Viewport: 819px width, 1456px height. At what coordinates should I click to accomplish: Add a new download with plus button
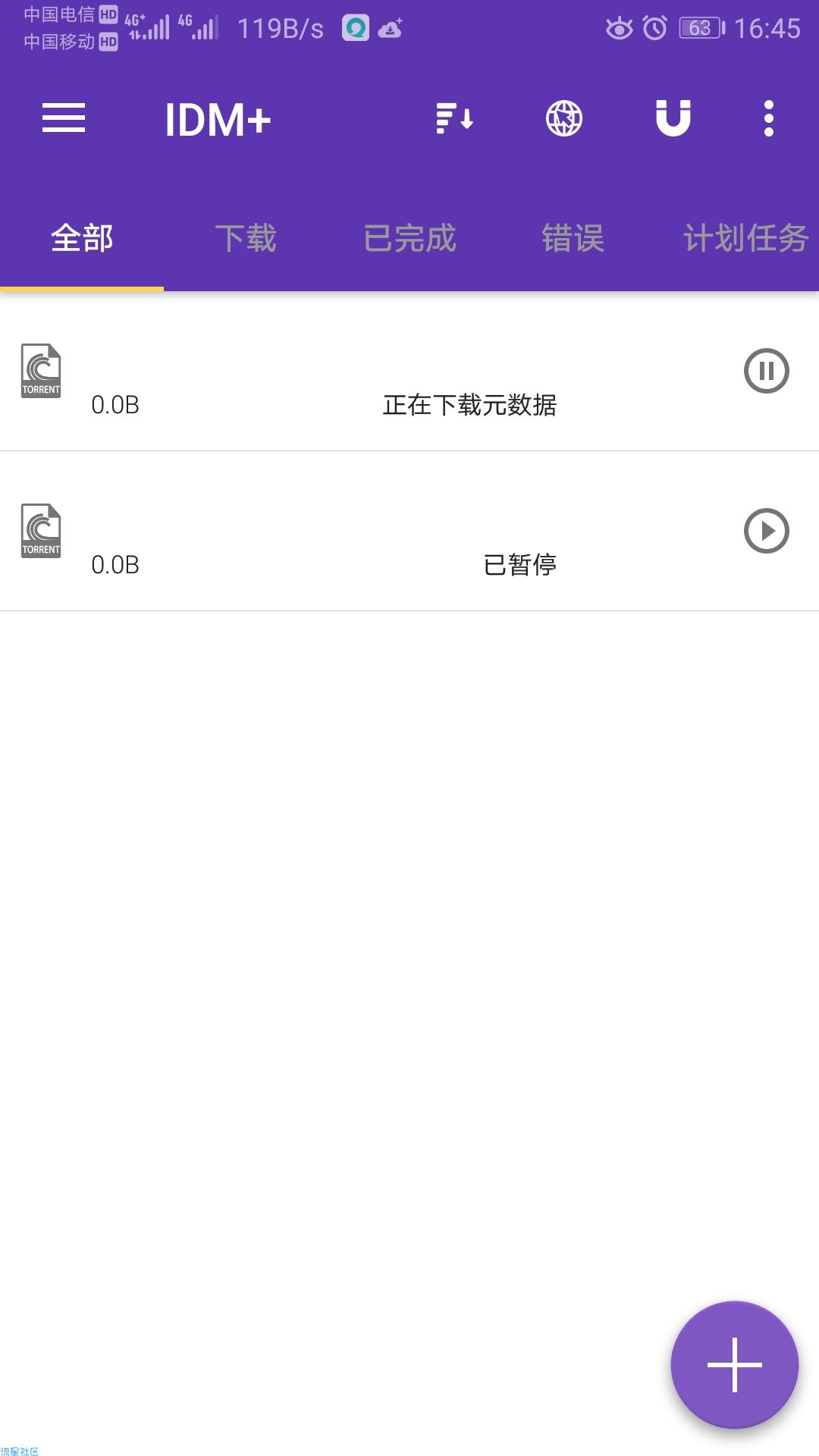(735, 1365)
